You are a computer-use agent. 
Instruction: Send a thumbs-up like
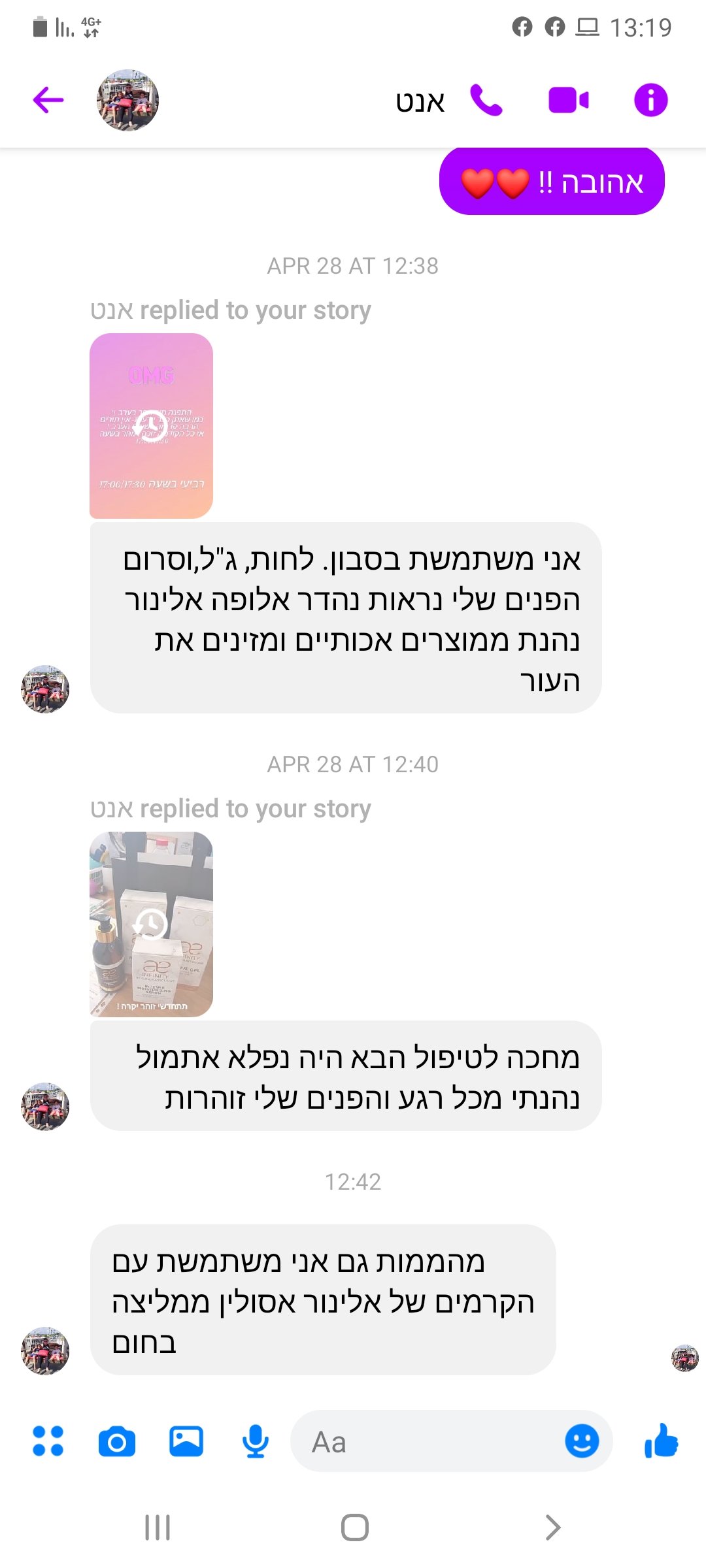pos(661,1441)
